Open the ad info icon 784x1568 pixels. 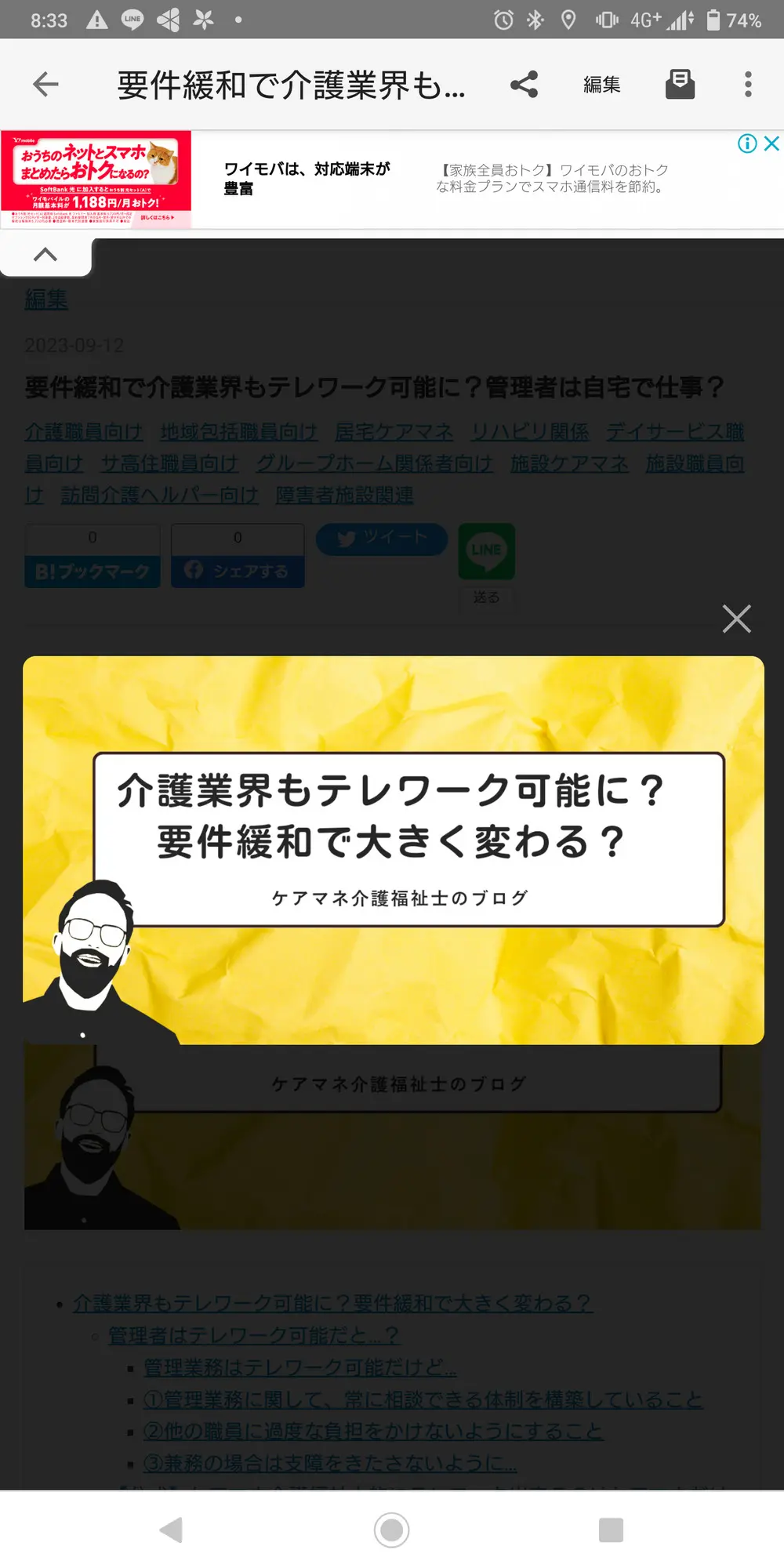(747, 143)
